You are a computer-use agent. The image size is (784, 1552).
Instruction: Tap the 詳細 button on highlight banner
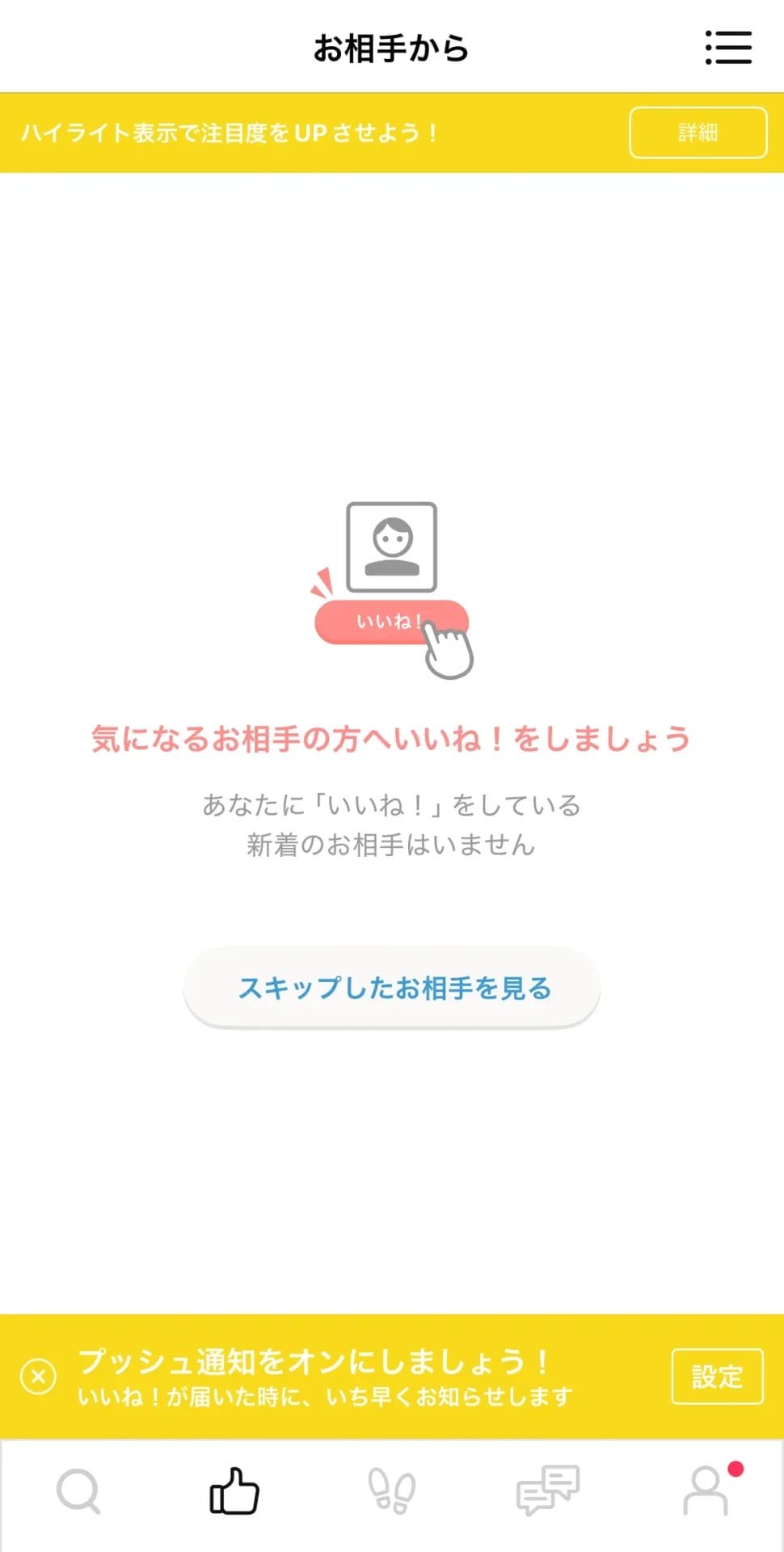tap(698, 133)
